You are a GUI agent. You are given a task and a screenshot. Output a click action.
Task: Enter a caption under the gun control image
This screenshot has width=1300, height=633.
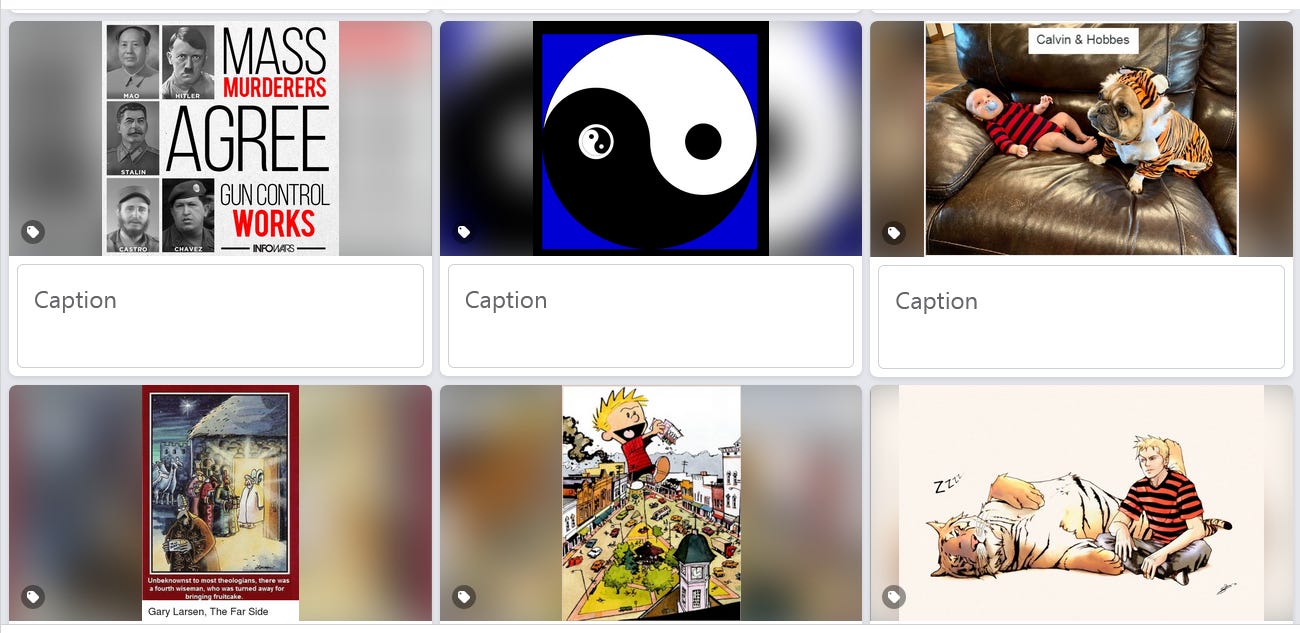coord(220,315)
